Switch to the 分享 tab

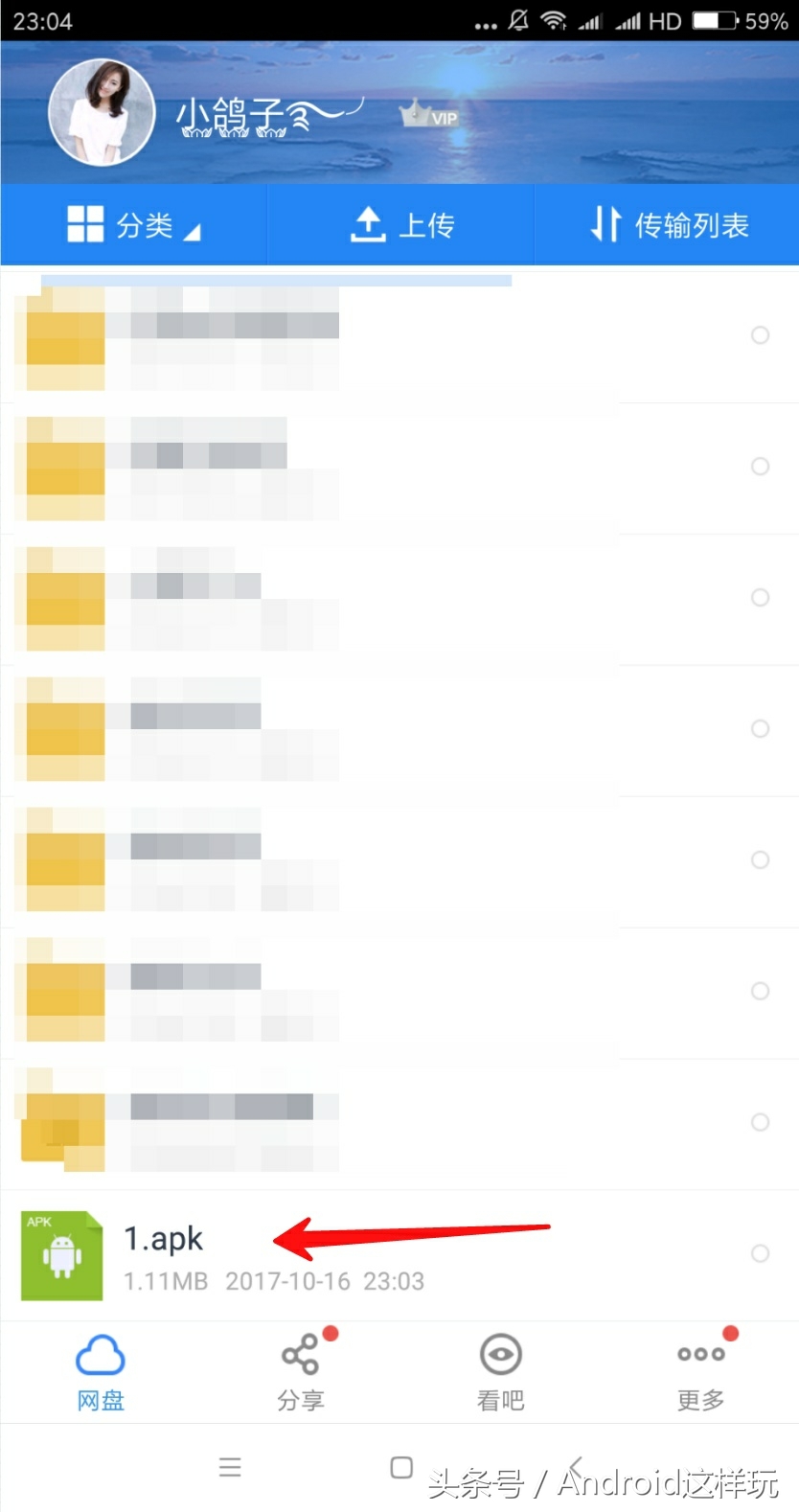[301, 1372]
